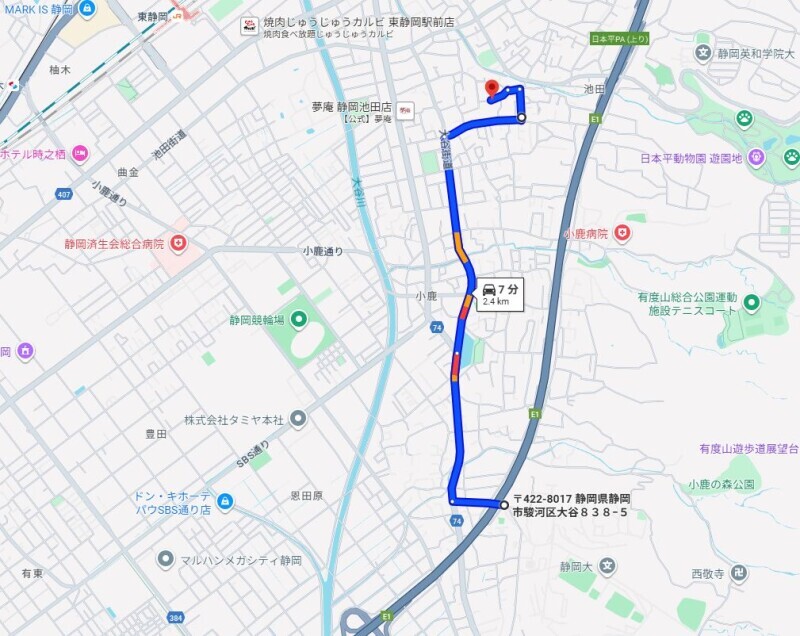Open the 有度山総合公園運動施設テニスコート marker
The width and height of the screenshot is (800, 636).
pos(752,303)
